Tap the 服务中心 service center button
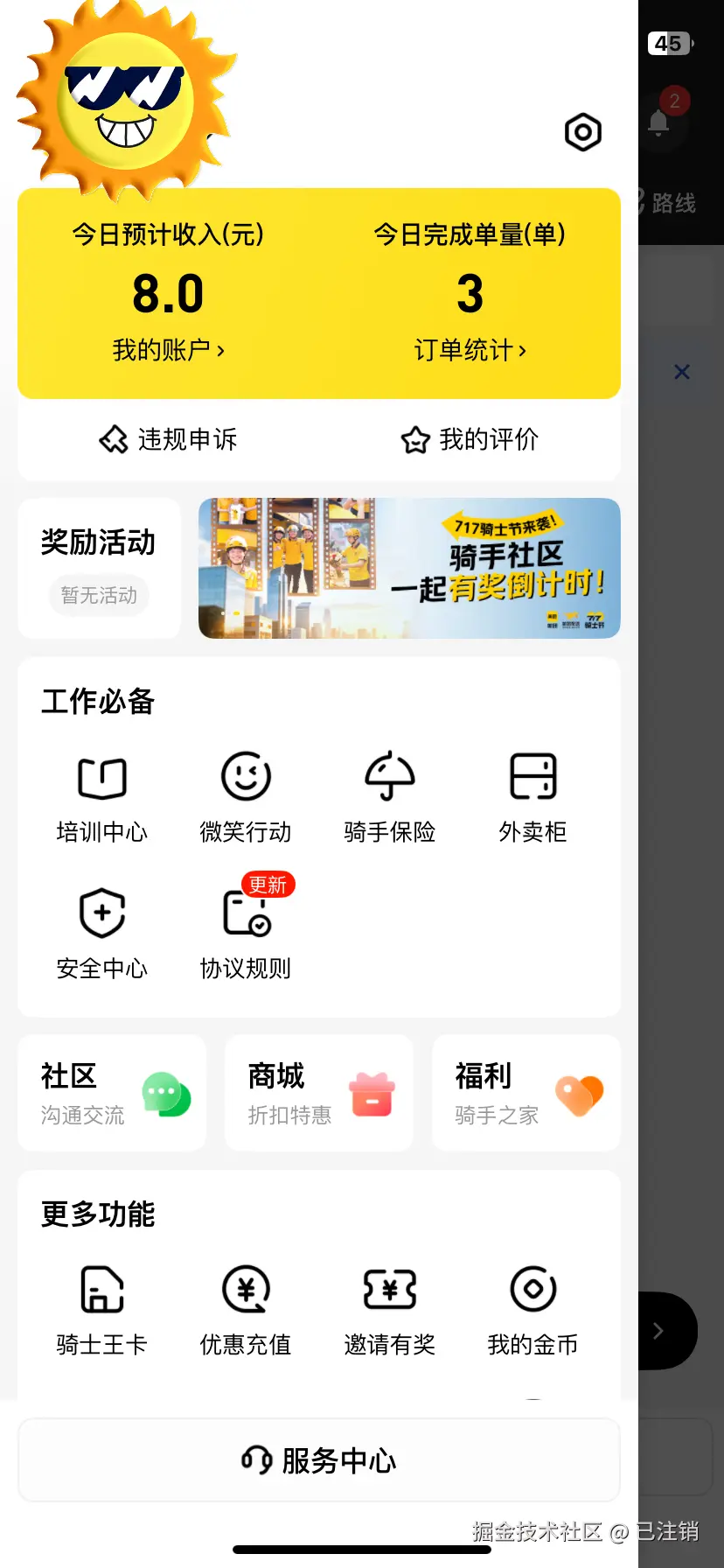This screenshot has height=1568, width=724. [318, 1459]
